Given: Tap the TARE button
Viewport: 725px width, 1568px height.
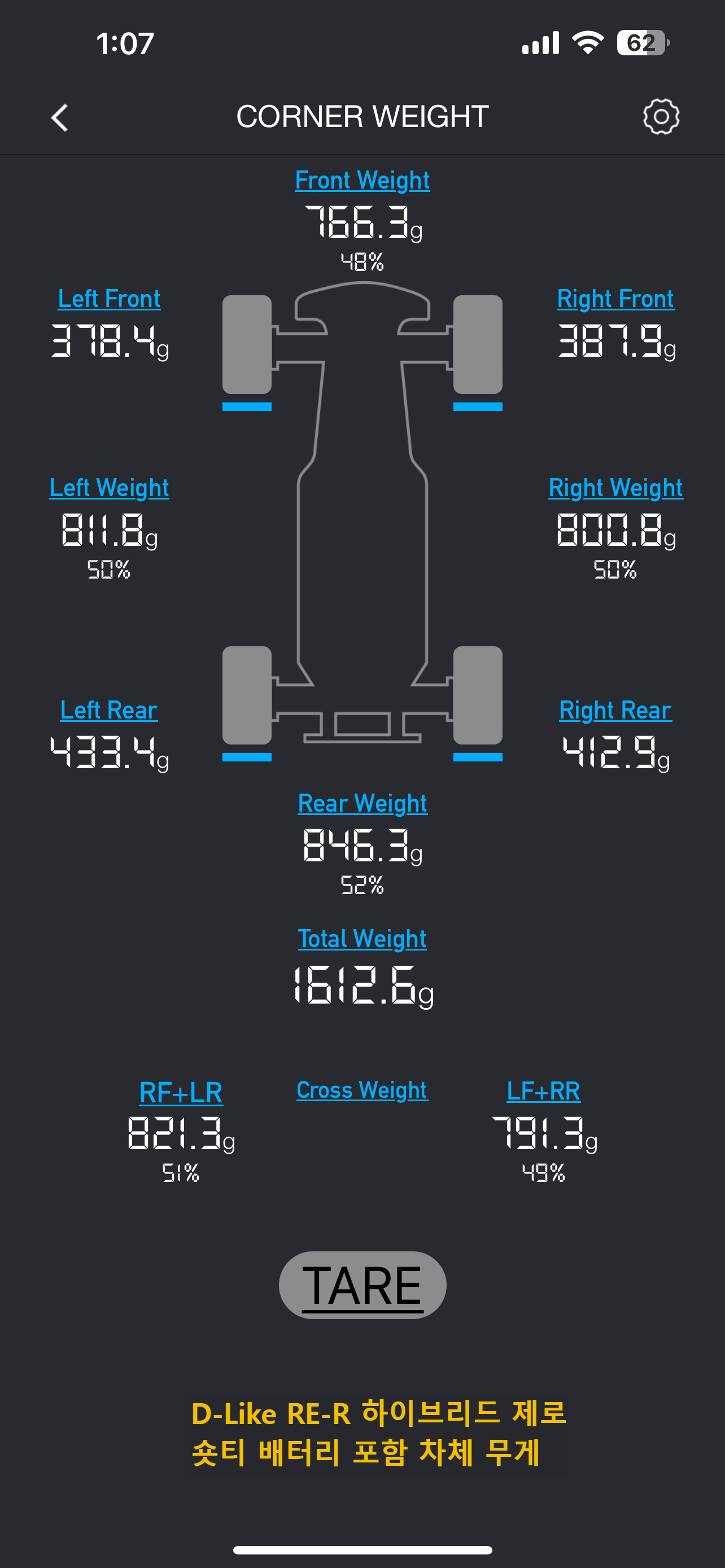Looking at the screenshot, I should pos(362,1285).
